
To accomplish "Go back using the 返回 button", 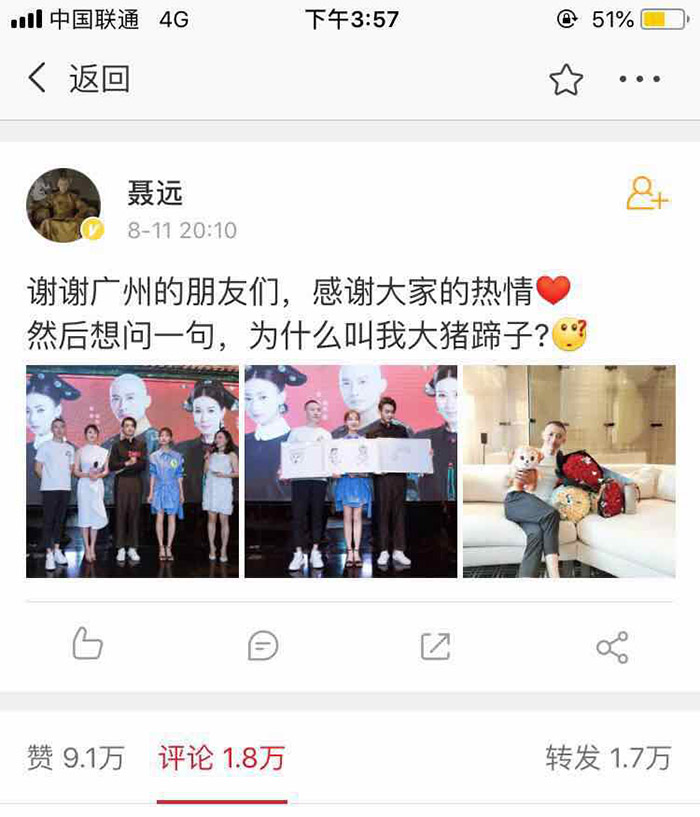I will coord(80,79).
